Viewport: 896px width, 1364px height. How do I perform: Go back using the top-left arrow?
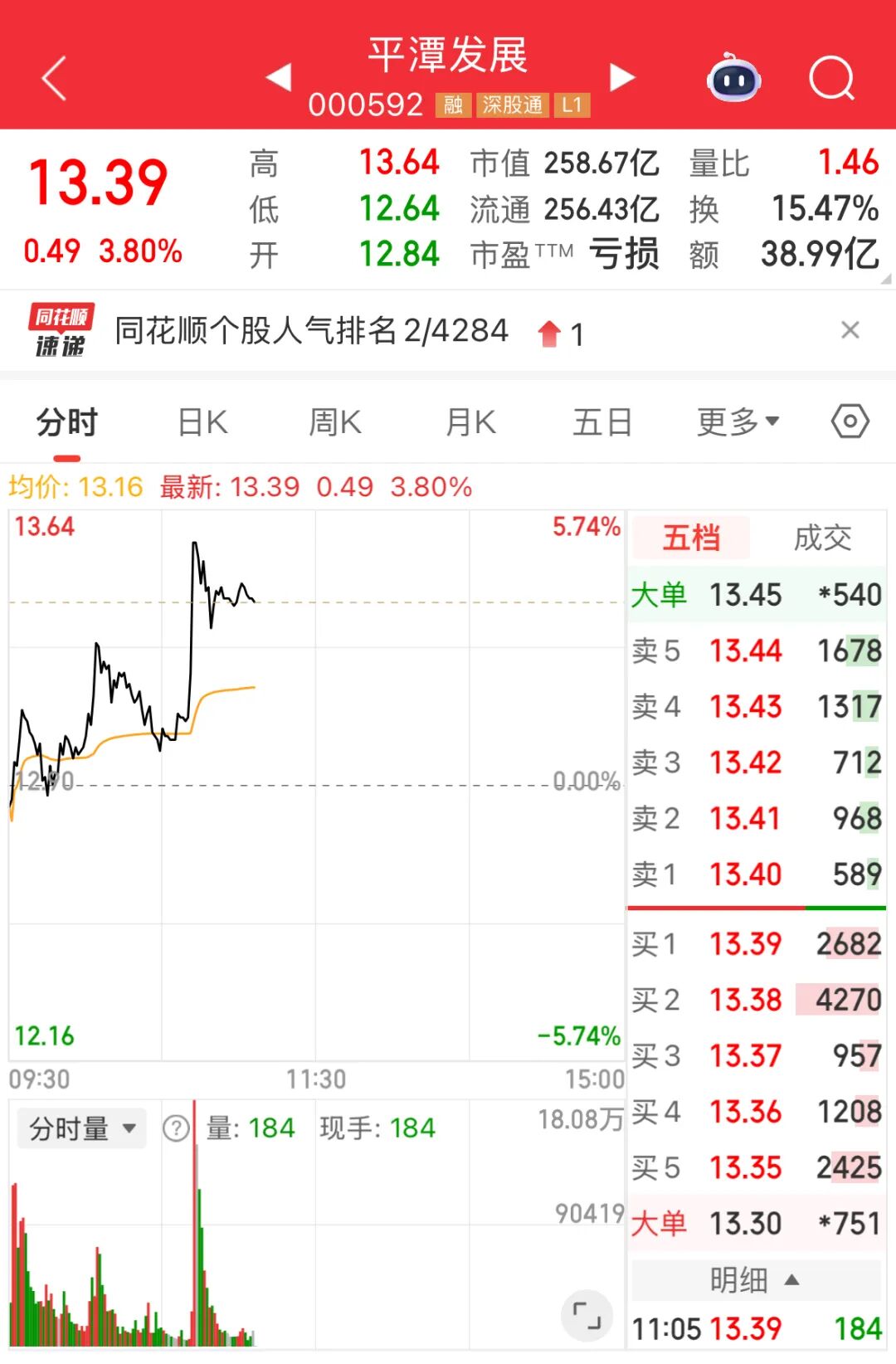click(54, 79)
